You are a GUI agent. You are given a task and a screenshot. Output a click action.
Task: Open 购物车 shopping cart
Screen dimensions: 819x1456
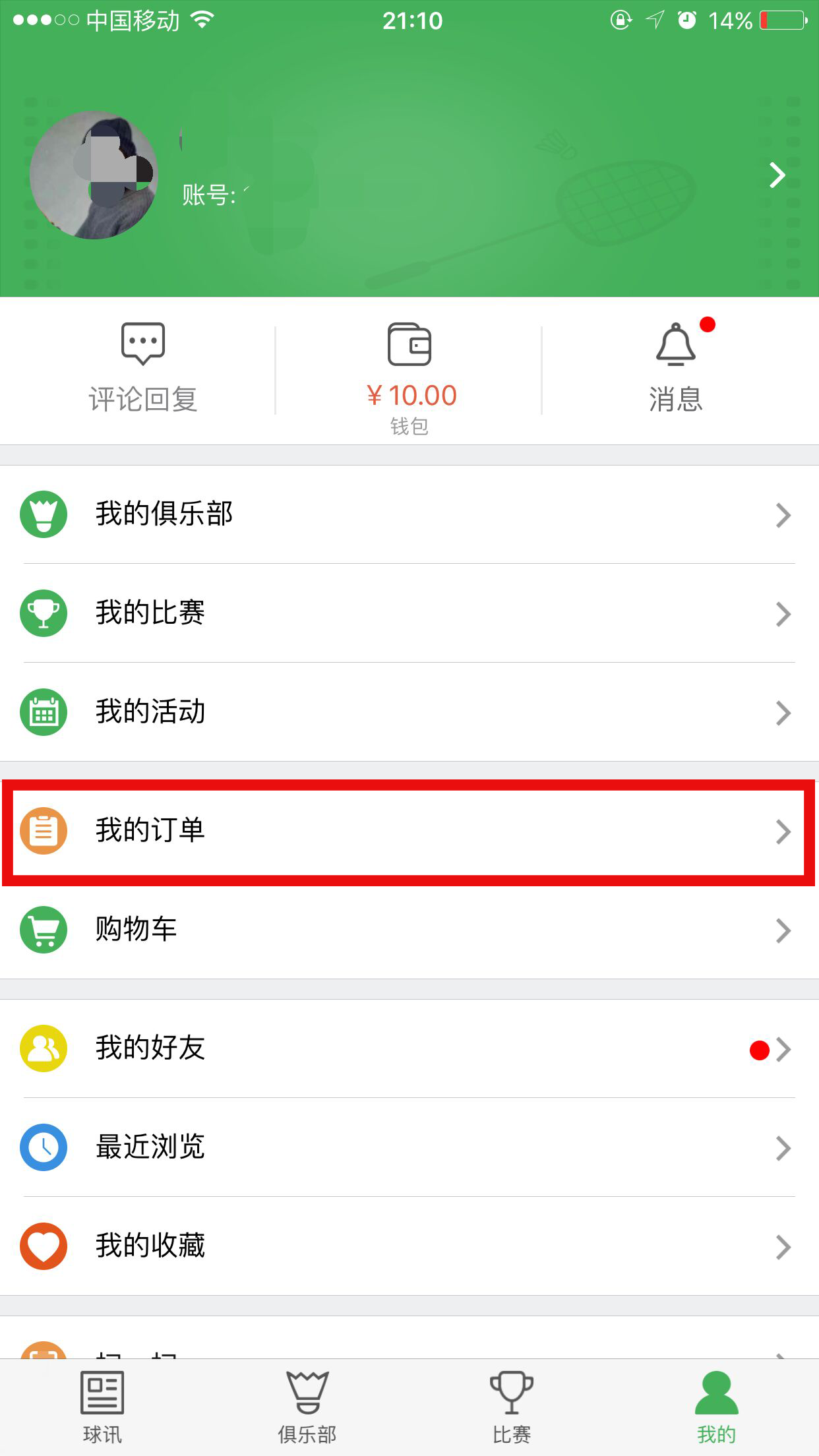tap(409, 930)
